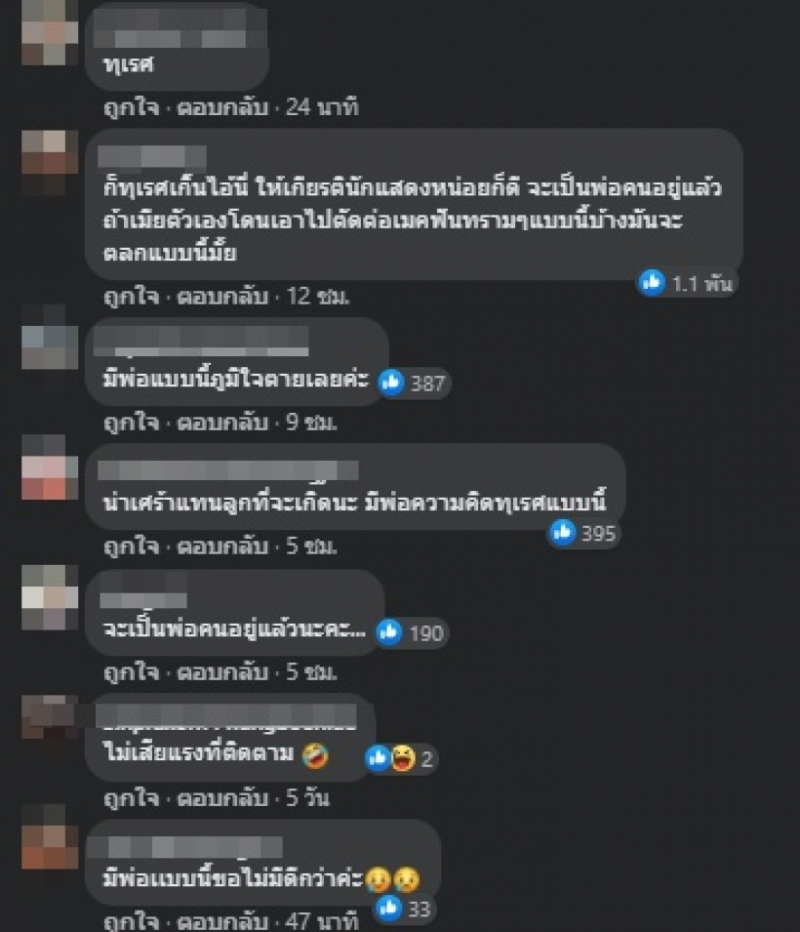The image size is (800, 932).
Task: Like the comment "ทุเรศ" posted 24 นาที ago
Action: pos(129,105)
